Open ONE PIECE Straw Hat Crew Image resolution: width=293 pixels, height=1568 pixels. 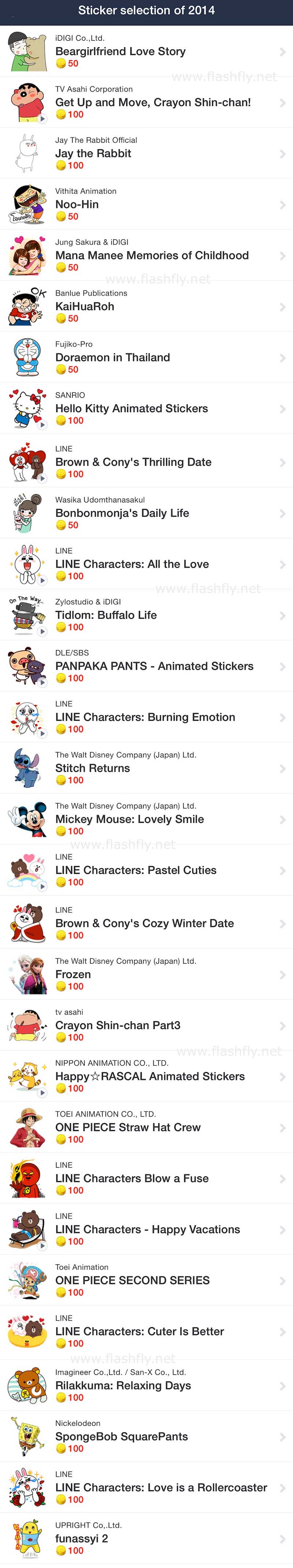[x=128, y=1127]
